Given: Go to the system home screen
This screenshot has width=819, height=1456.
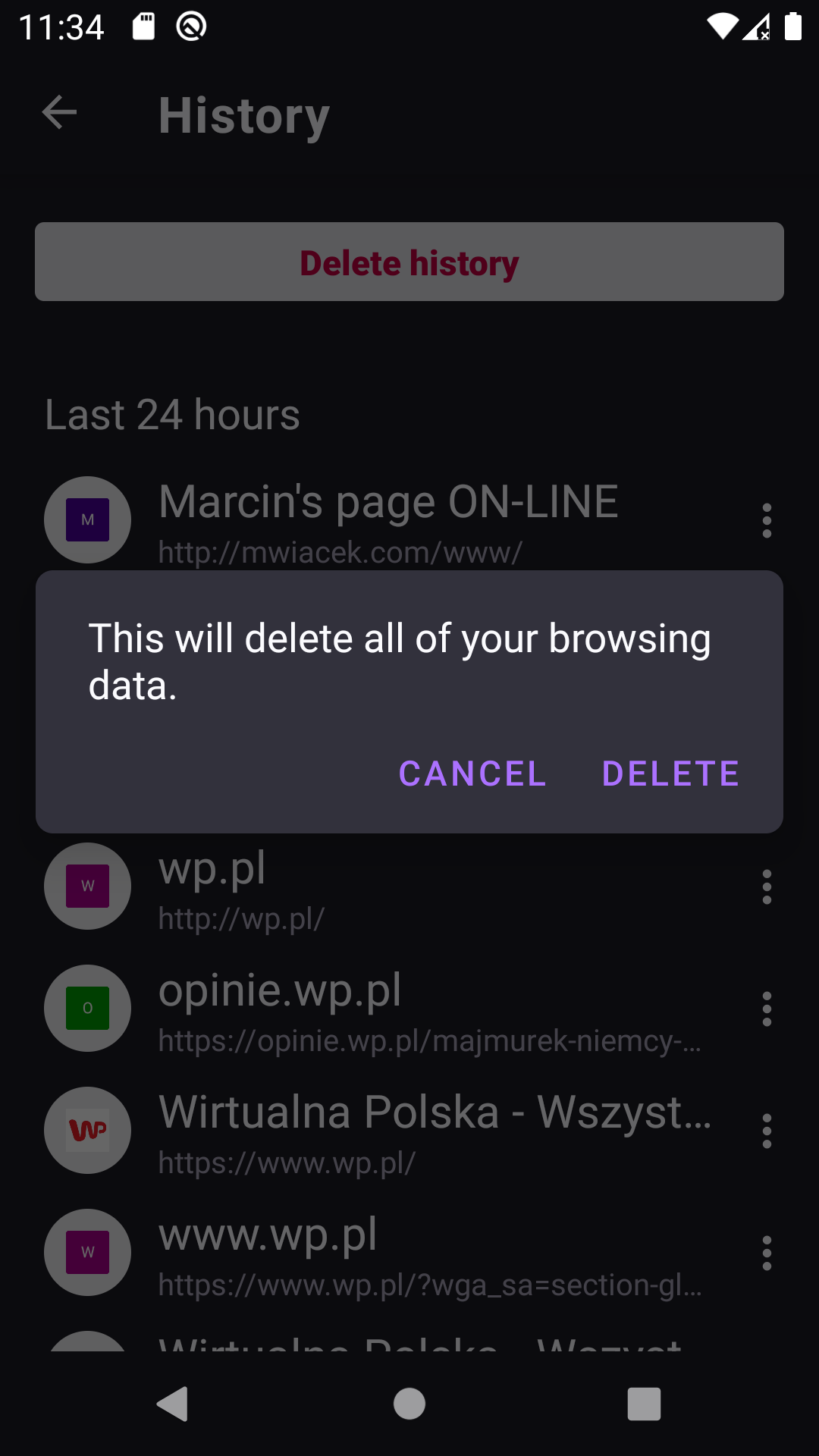Looking at the screenshot, I should 409,1404.
